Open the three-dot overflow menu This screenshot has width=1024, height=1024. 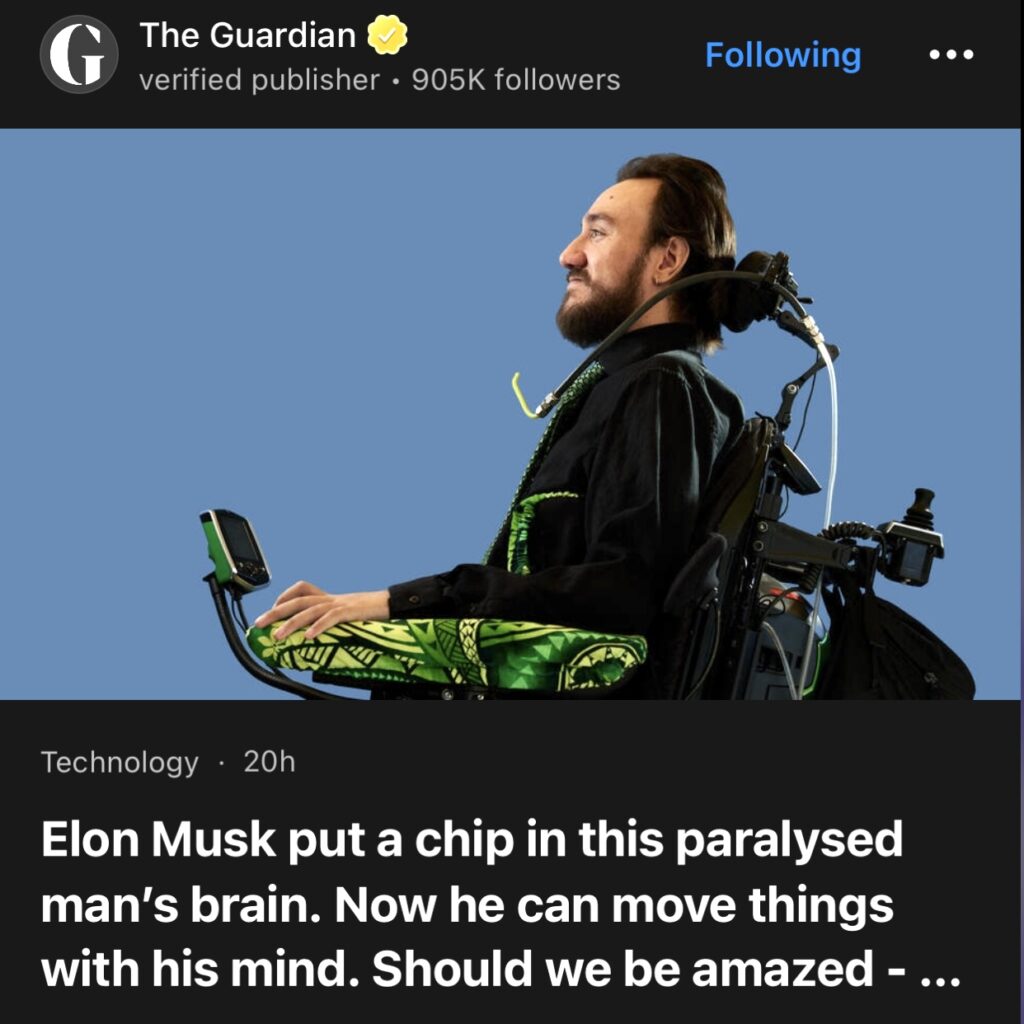(x=950, y=55)
